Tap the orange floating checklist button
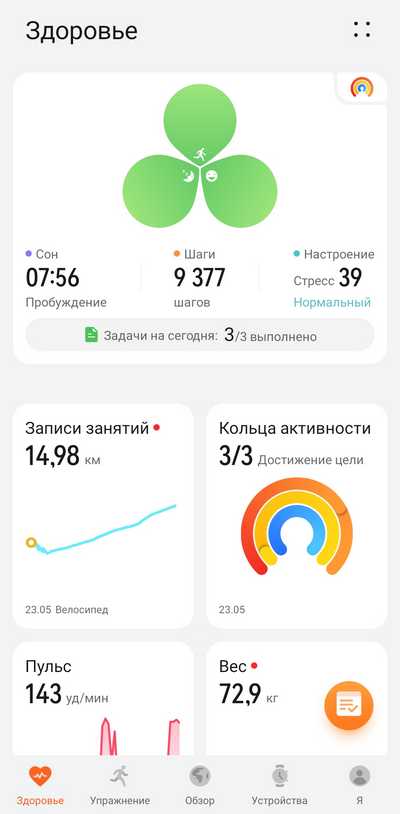The image size is (400, 814). (349, 706)
